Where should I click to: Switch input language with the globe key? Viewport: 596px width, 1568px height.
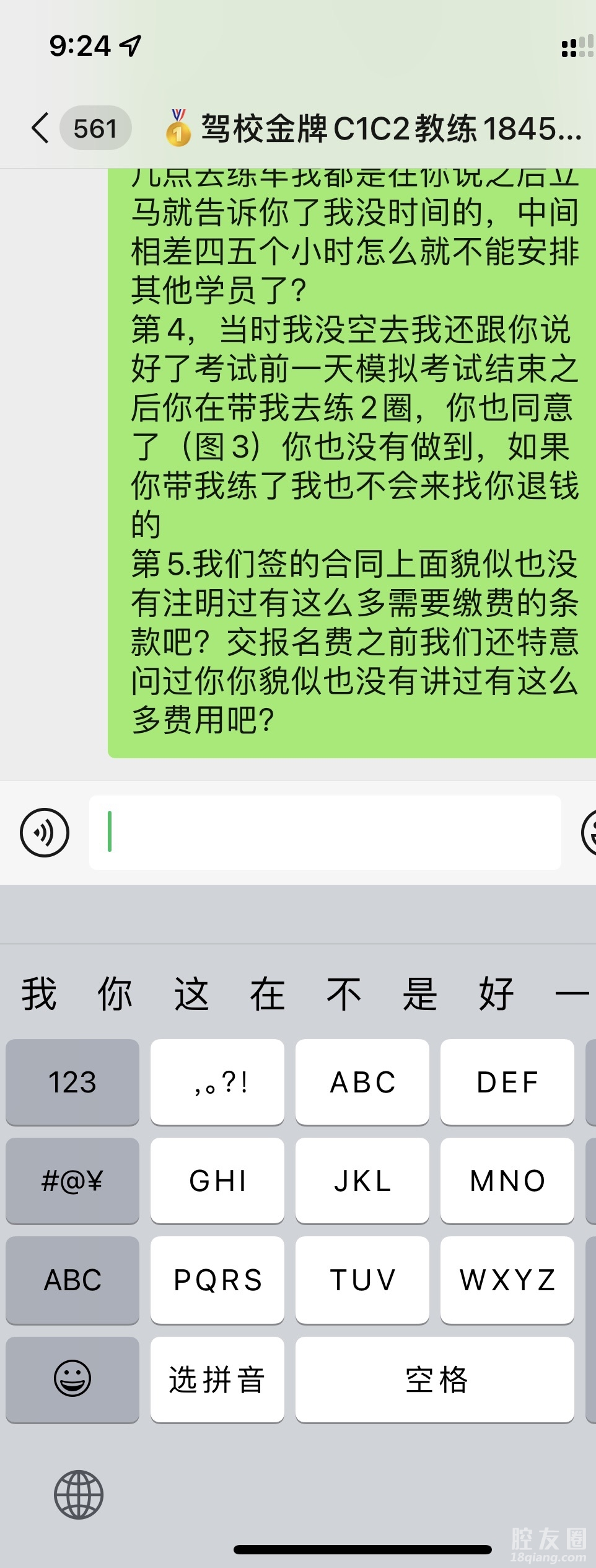click(79, 1495)
